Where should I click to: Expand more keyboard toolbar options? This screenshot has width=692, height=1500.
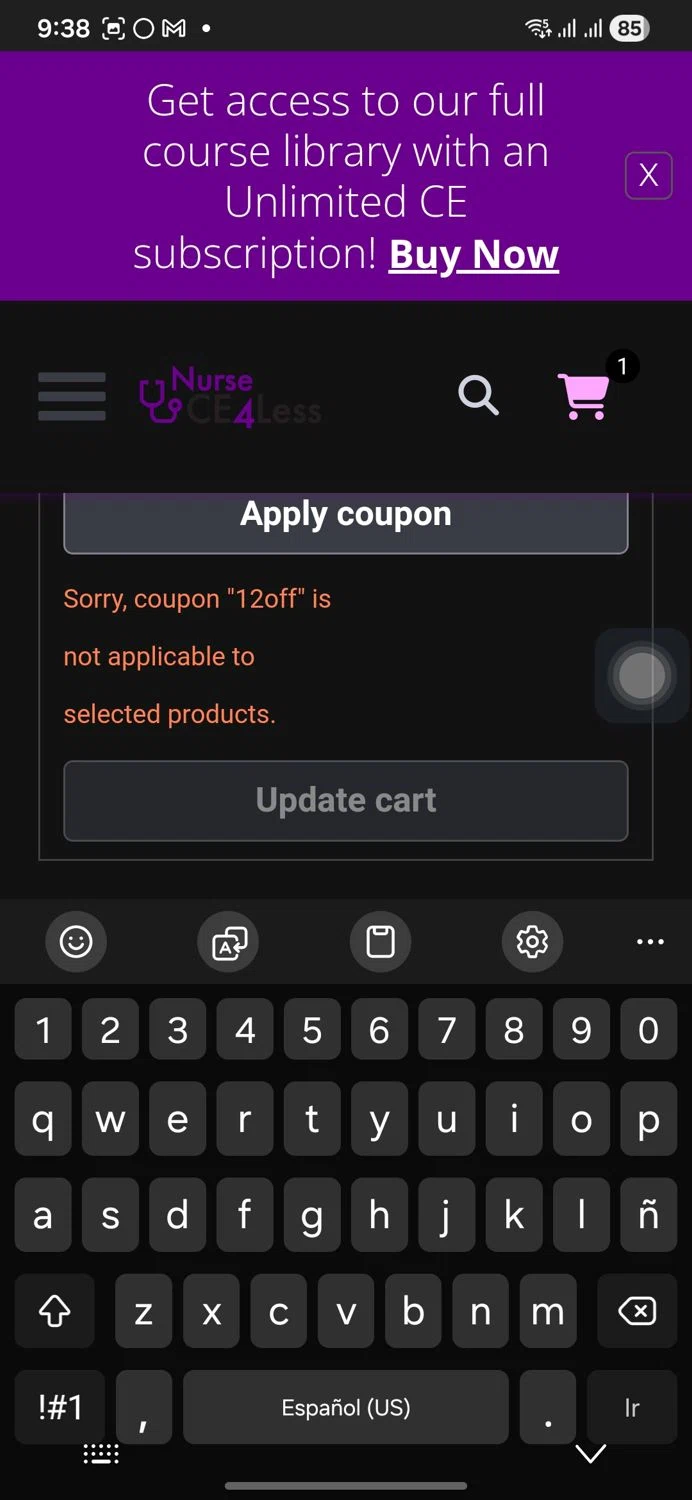[650, 941]
